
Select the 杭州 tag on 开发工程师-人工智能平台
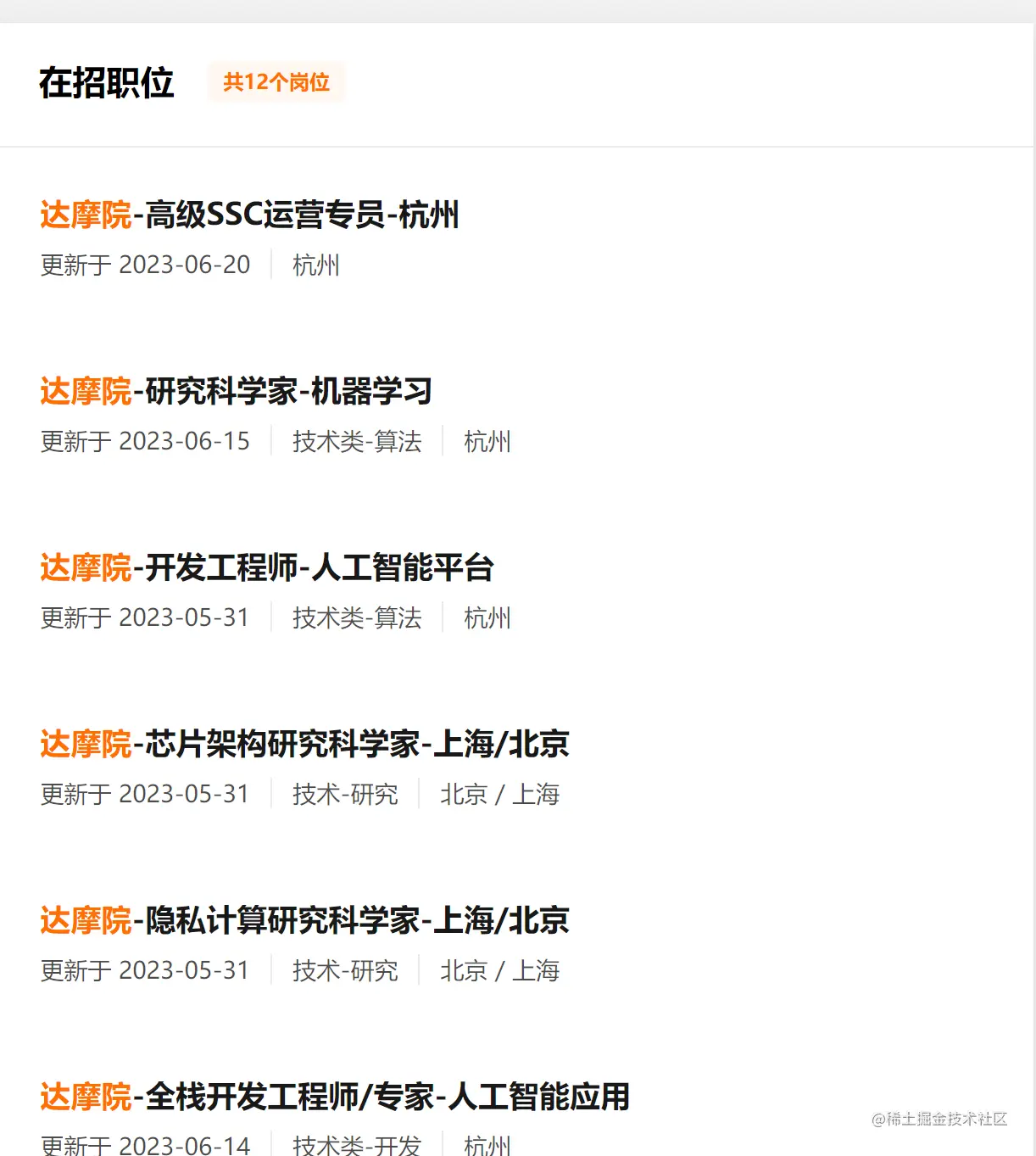pyautogui.click(x=487, y=618)
